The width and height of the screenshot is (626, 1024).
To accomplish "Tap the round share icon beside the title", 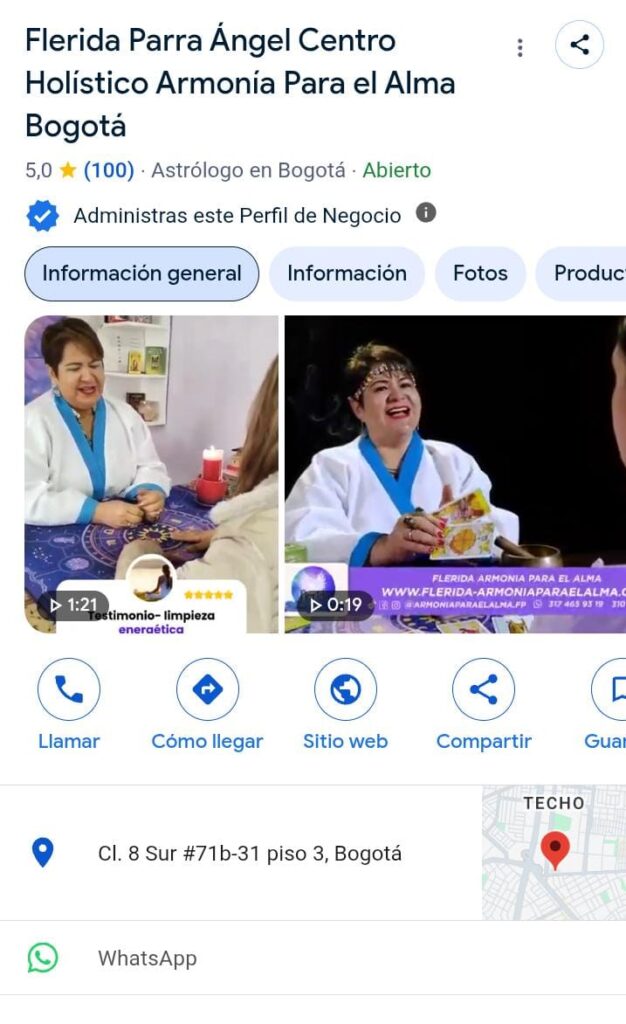I will pos(579,45).
